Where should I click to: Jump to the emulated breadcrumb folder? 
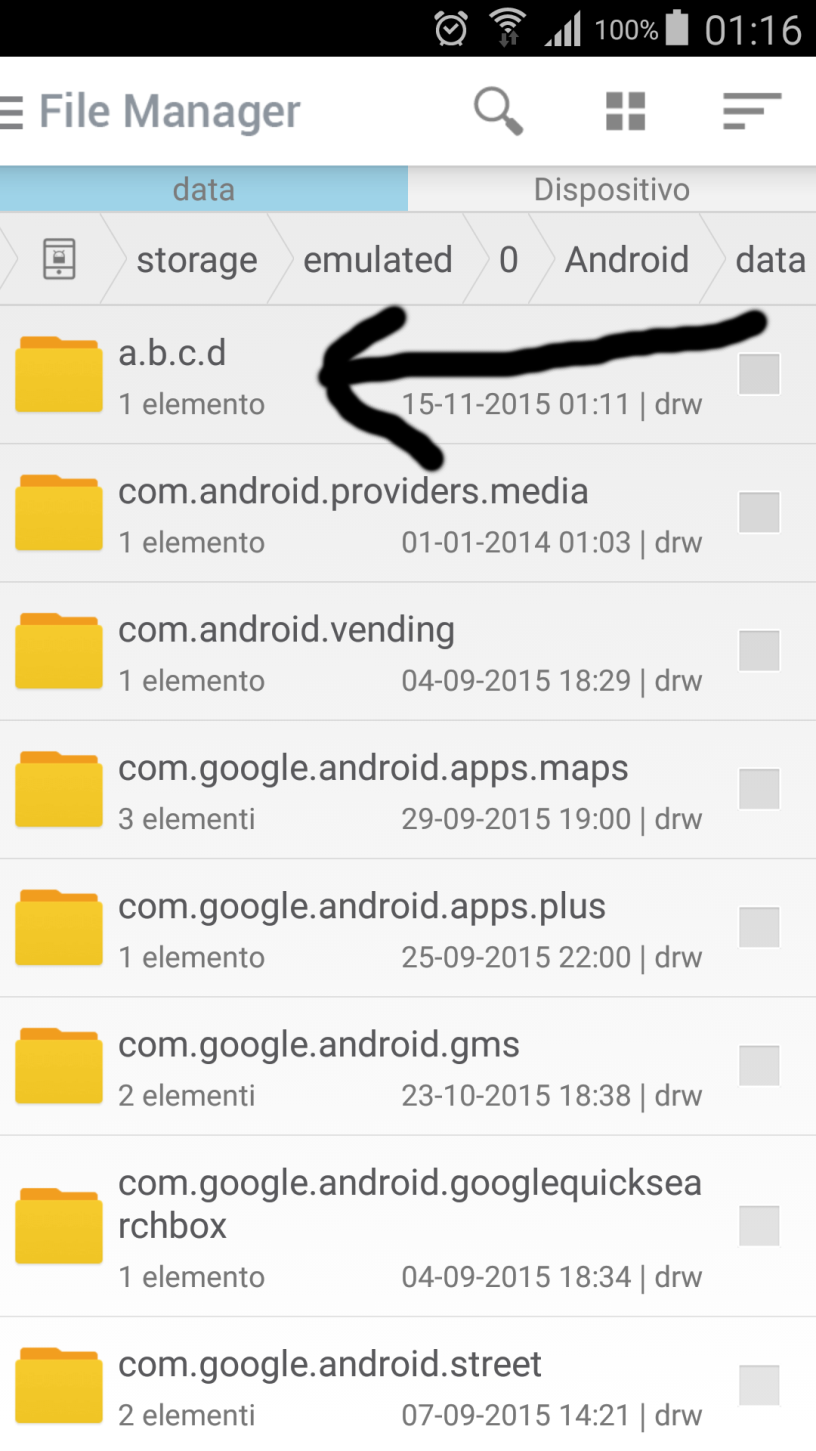pyautogui.click(x=377, y=260)
